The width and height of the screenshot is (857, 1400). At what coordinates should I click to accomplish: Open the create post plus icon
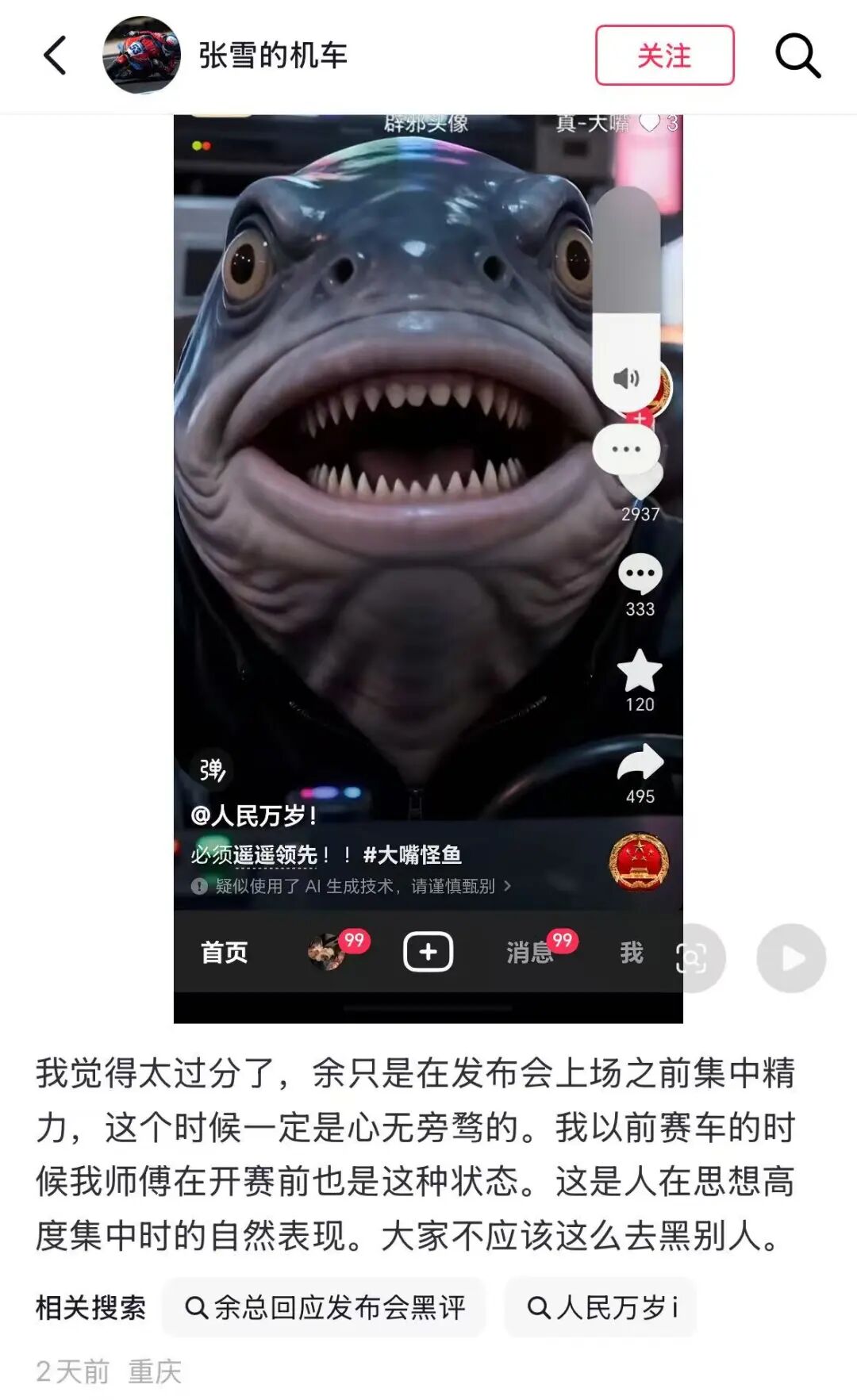point(428,952)
